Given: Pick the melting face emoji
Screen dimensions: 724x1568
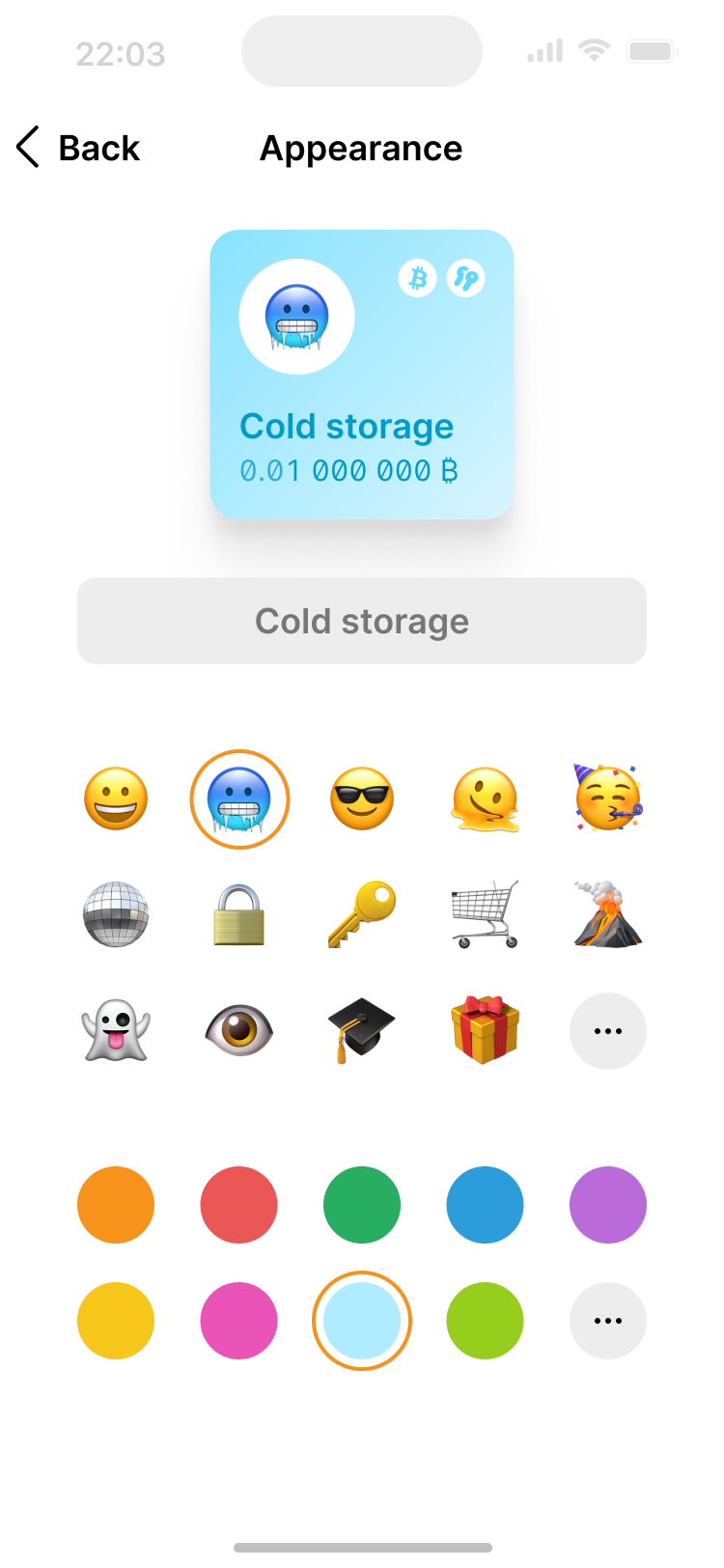Looking at the screenshot, I should pos(485,799).
